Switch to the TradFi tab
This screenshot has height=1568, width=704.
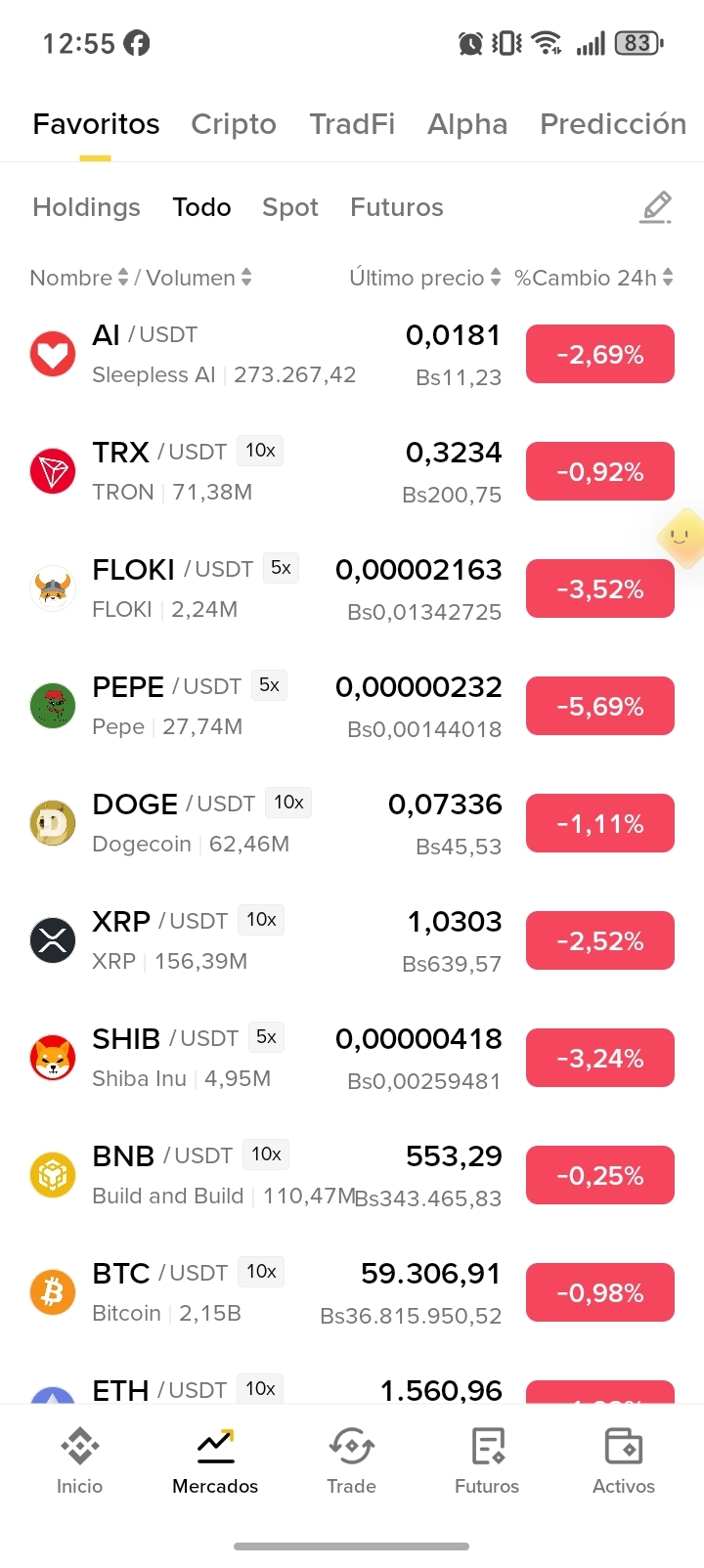click(352, 124)
